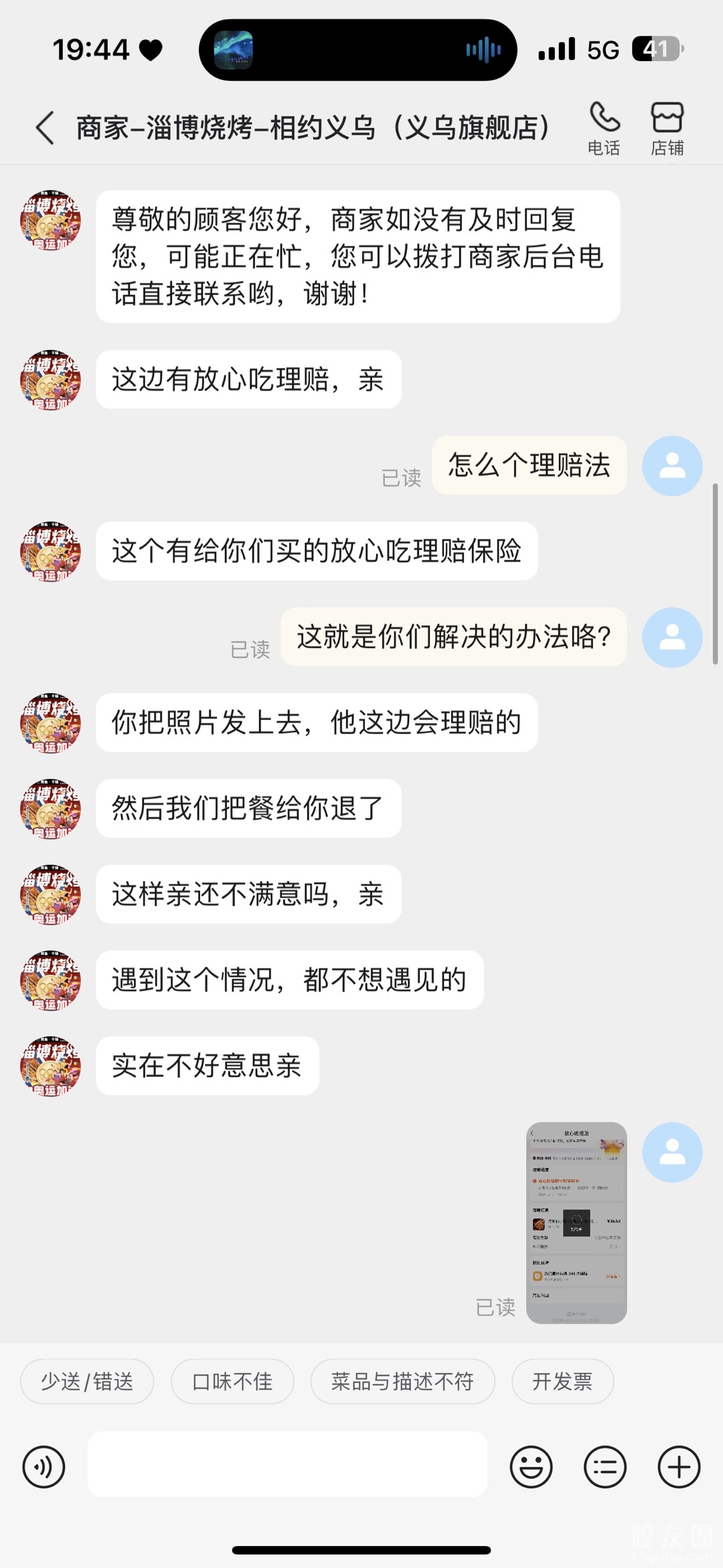Tap the 菜品与描述不符 chip

point(402,1381)
